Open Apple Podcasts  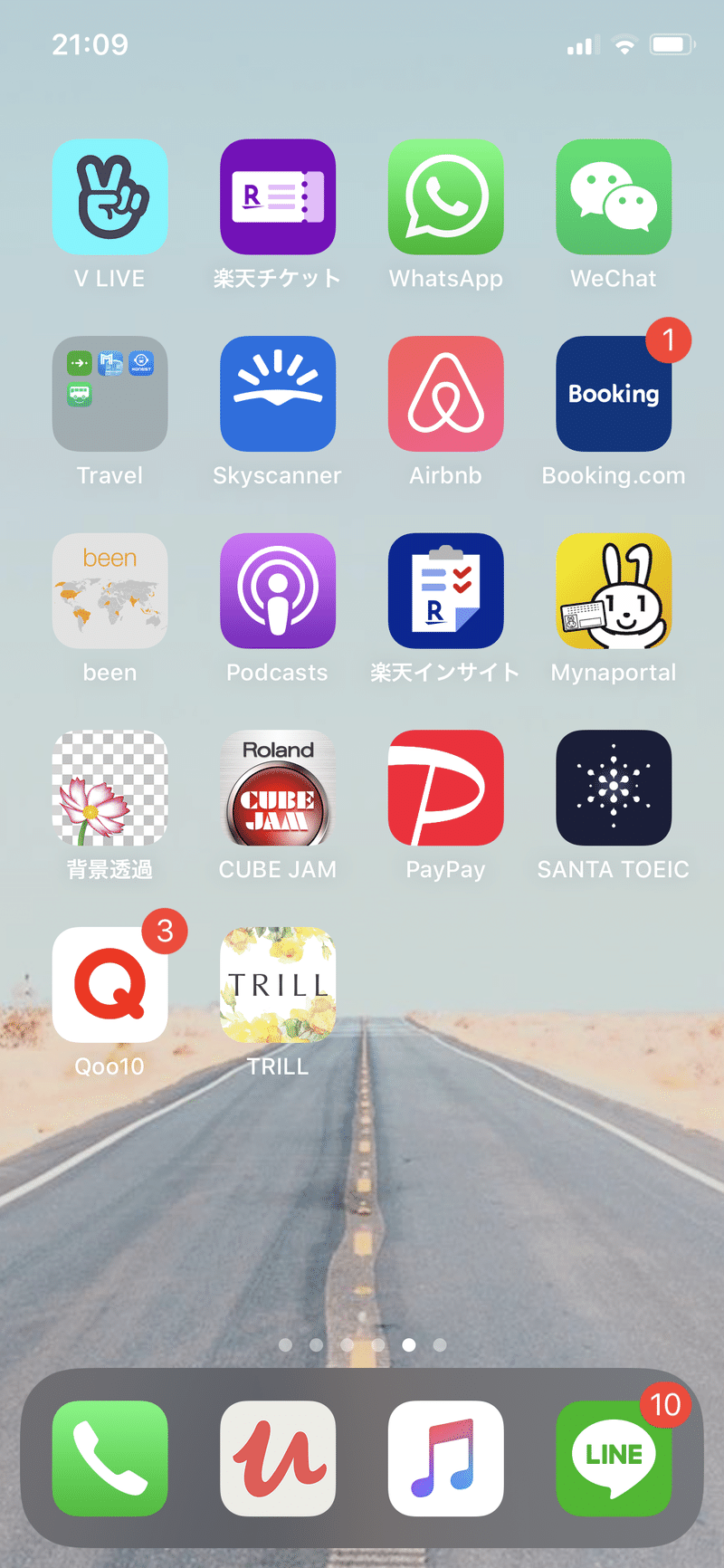278,590
